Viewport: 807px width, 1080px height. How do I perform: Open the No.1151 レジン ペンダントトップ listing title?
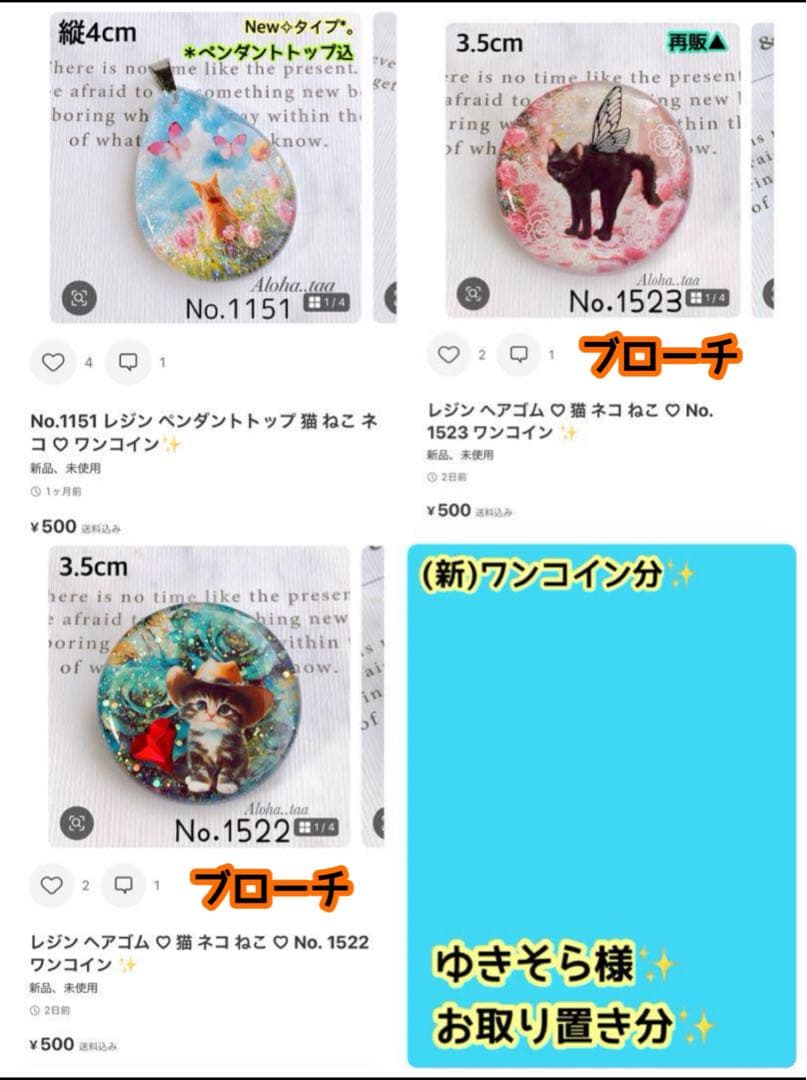tap(200, 424)
